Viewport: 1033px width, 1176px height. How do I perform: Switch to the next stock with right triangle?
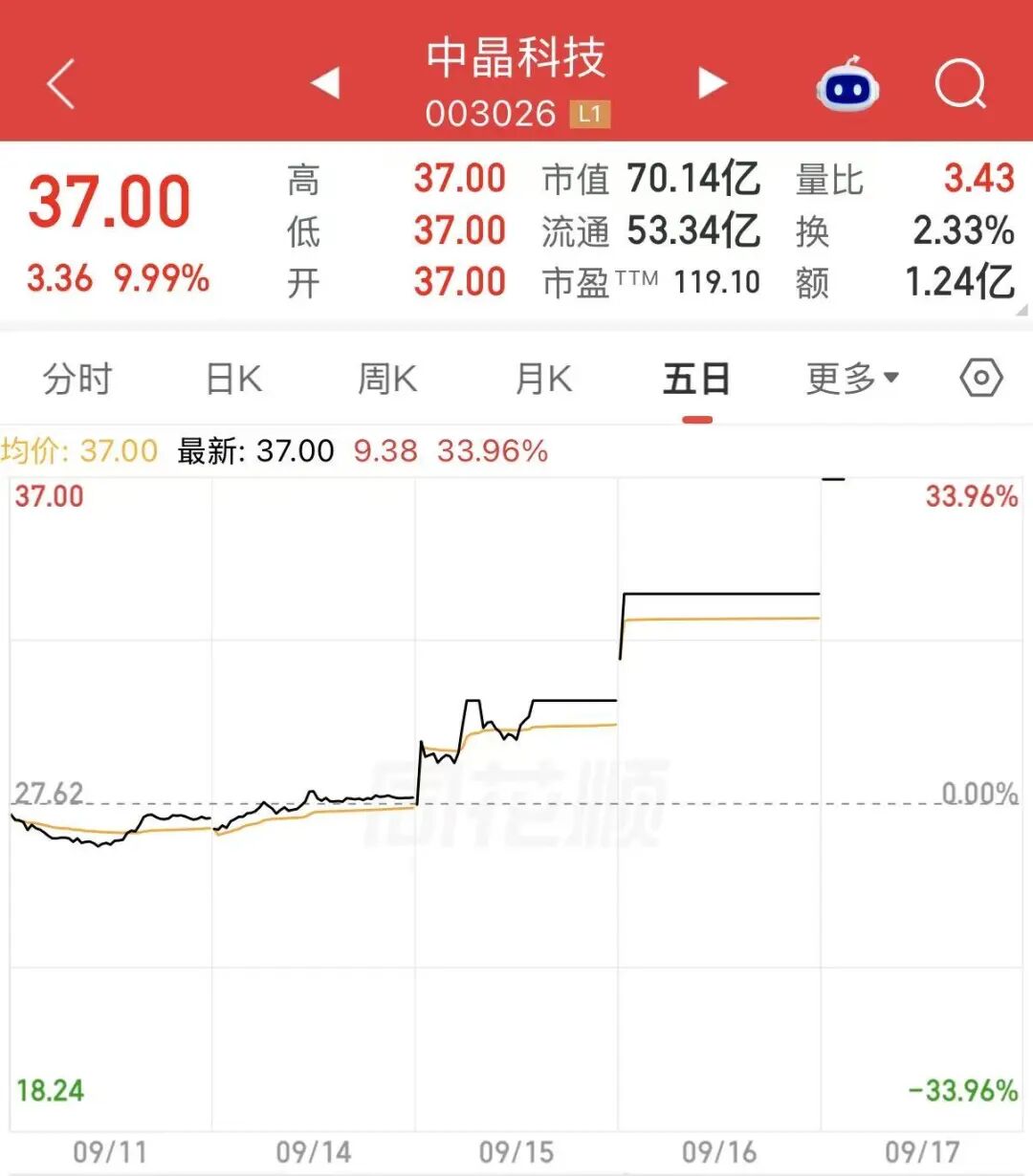point(713,83)
